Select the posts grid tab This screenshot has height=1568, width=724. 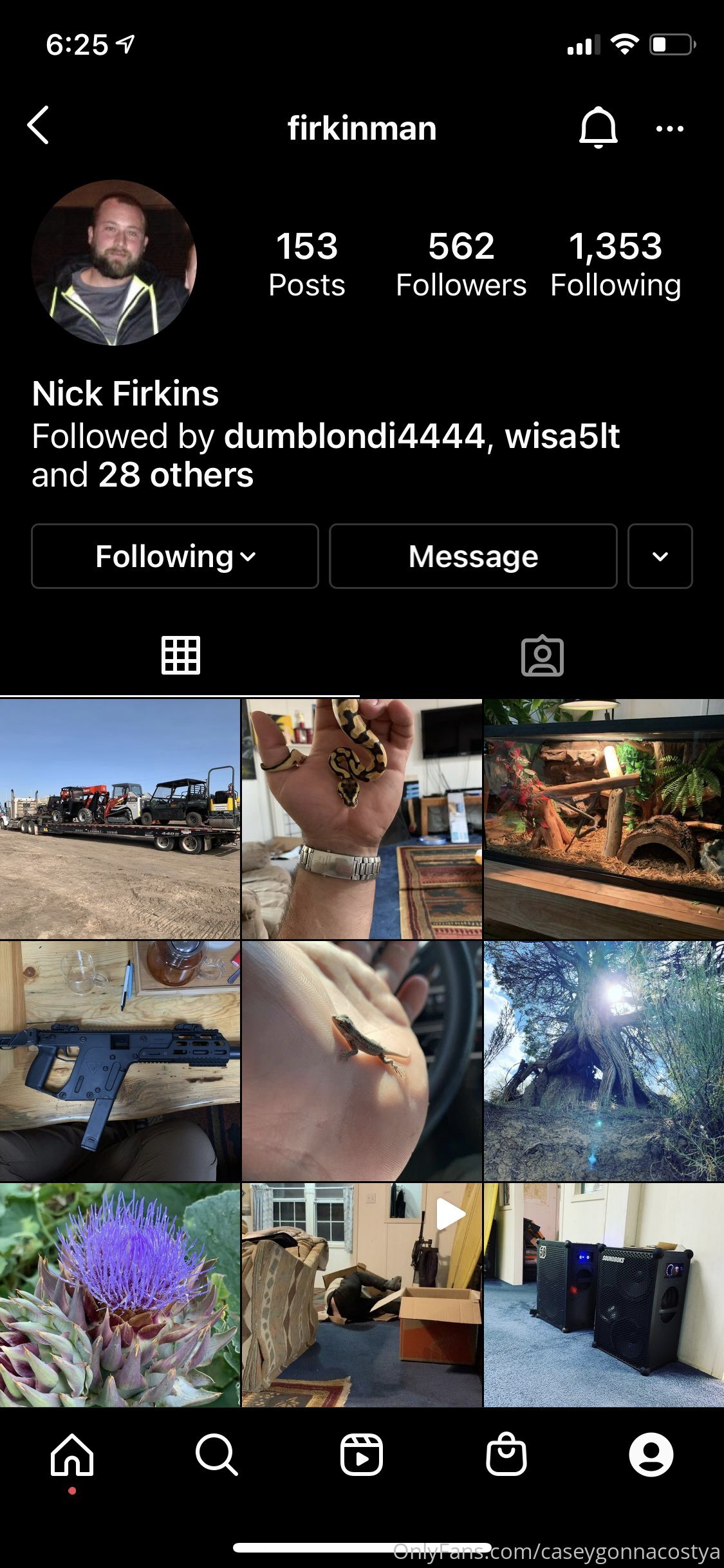tap(181, 656)
